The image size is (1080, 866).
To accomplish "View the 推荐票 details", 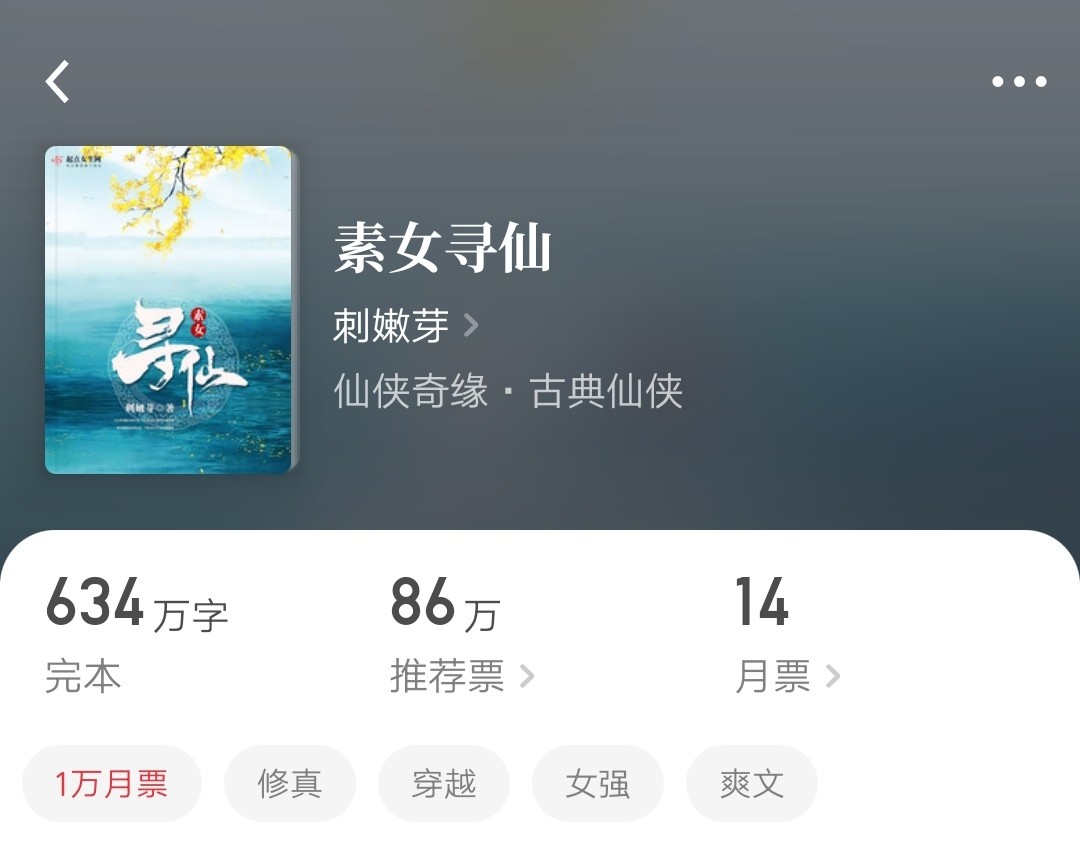I will pos(462,677).
